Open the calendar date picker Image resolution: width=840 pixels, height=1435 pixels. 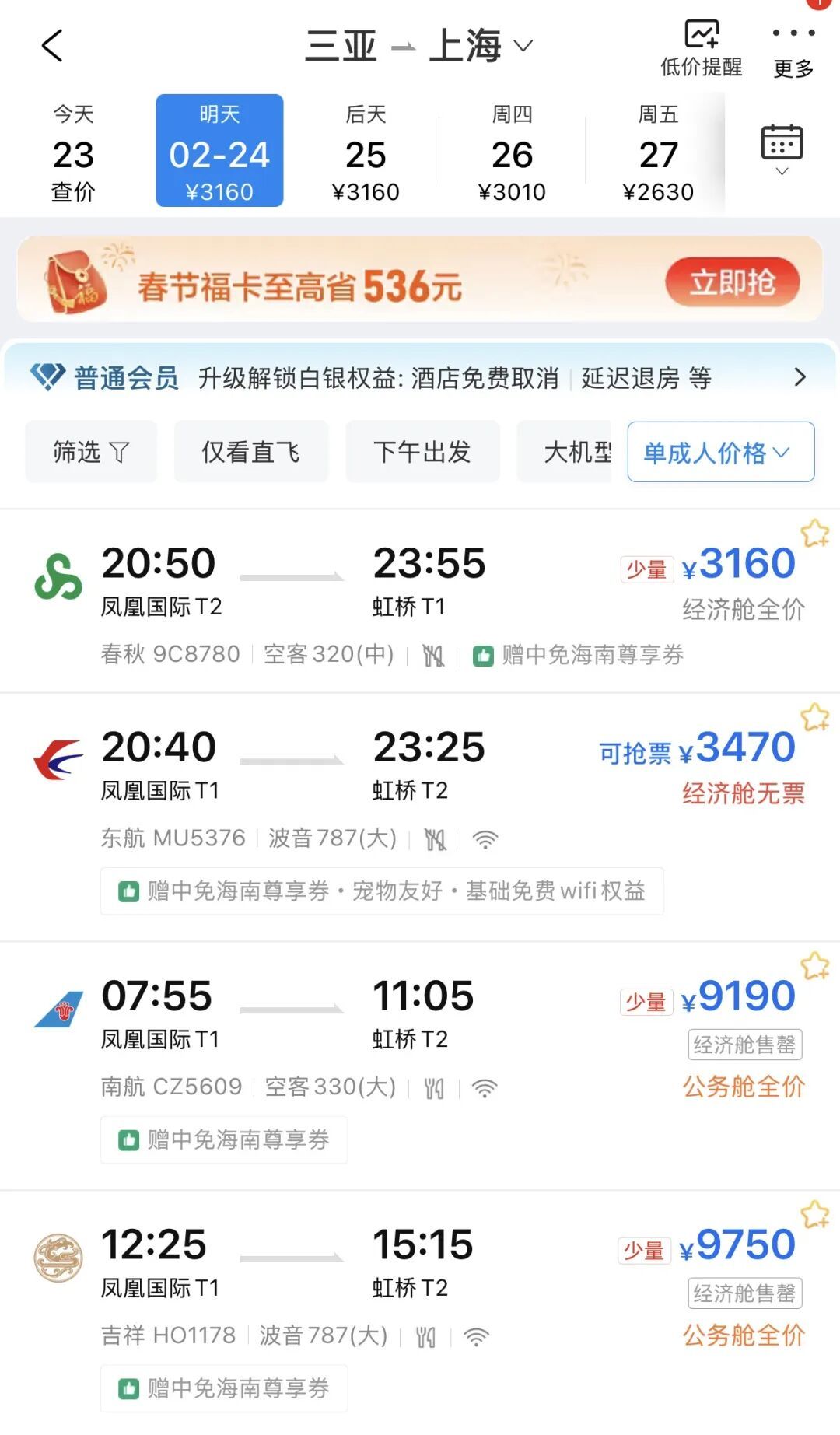click(782, 148)
